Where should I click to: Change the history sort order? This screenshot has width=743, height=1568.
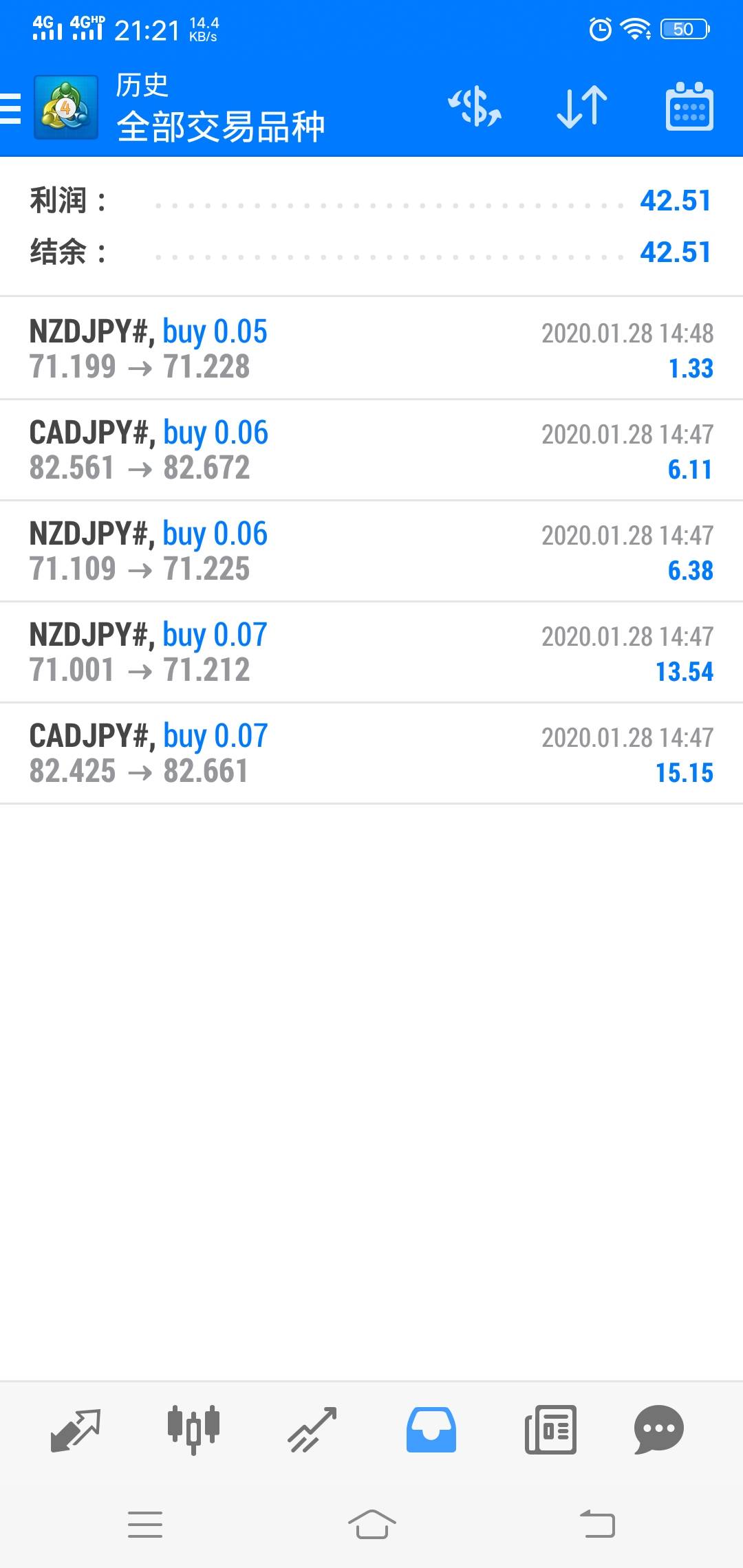pos(582,108)
